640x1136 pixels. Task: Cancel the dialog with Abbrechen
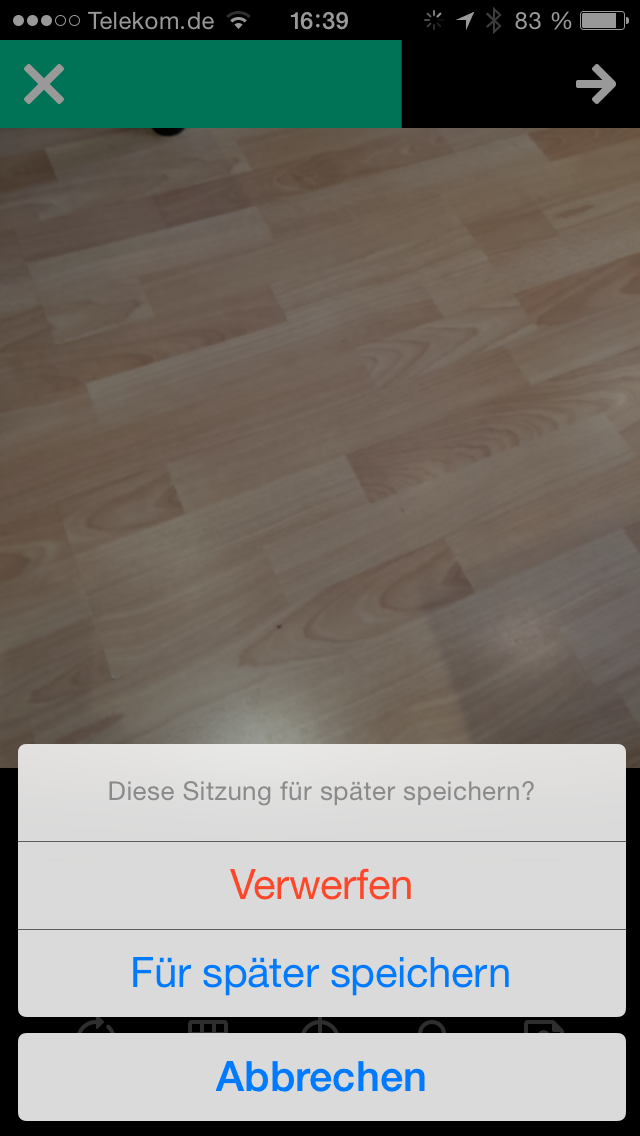click(x=321, y=1077)
